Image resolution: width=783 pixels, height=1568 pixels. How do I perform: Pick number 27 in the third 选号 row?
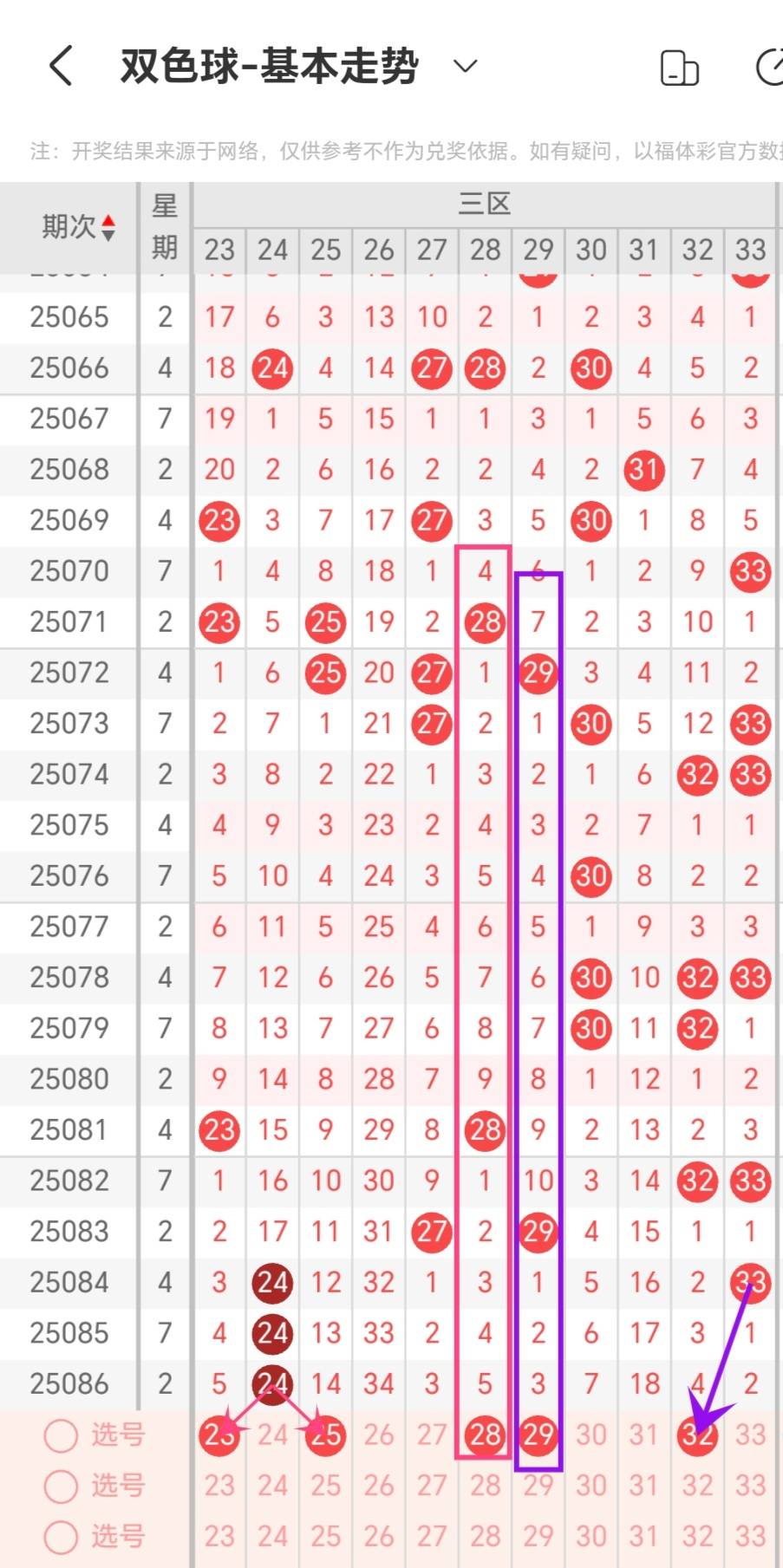point(432,1537)
